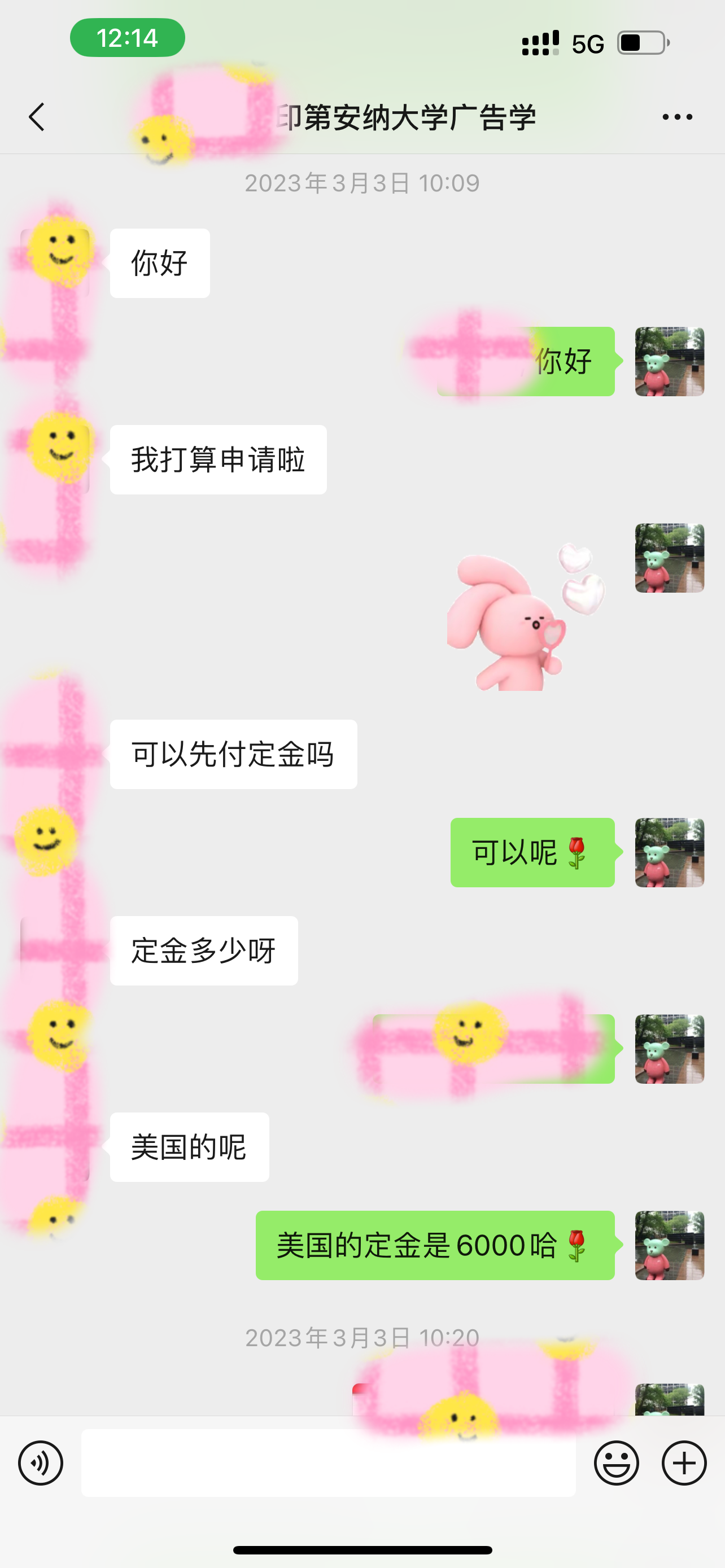The height and width of the screenshot is (1568, 725).
Task: Open the emoji sticker picker
Action: coord(616,1462)
